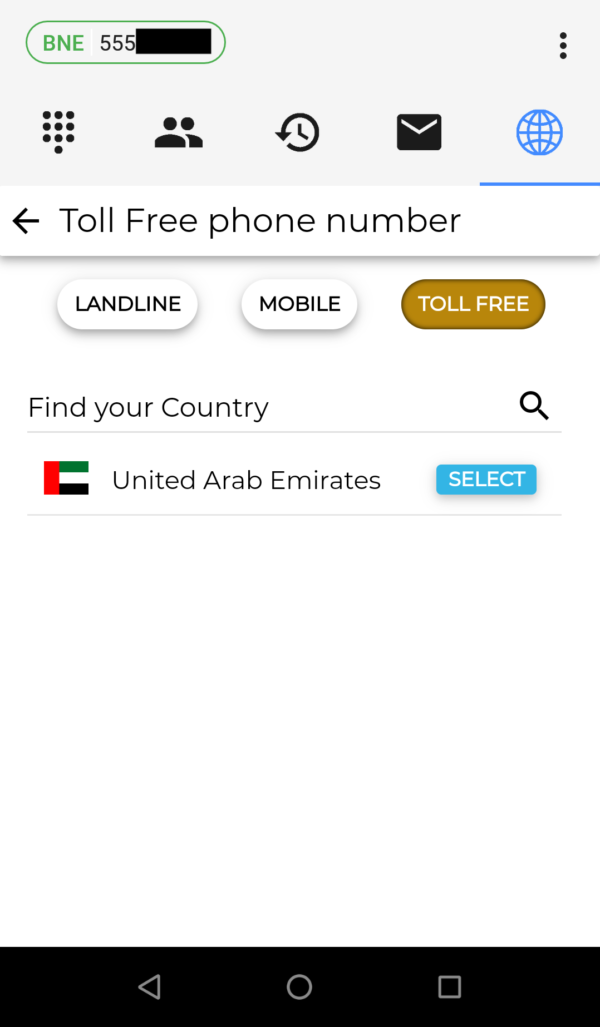Choose the MOBILE number type
600x1027 pixels.
pyautogui.click(x=299, y=304)
